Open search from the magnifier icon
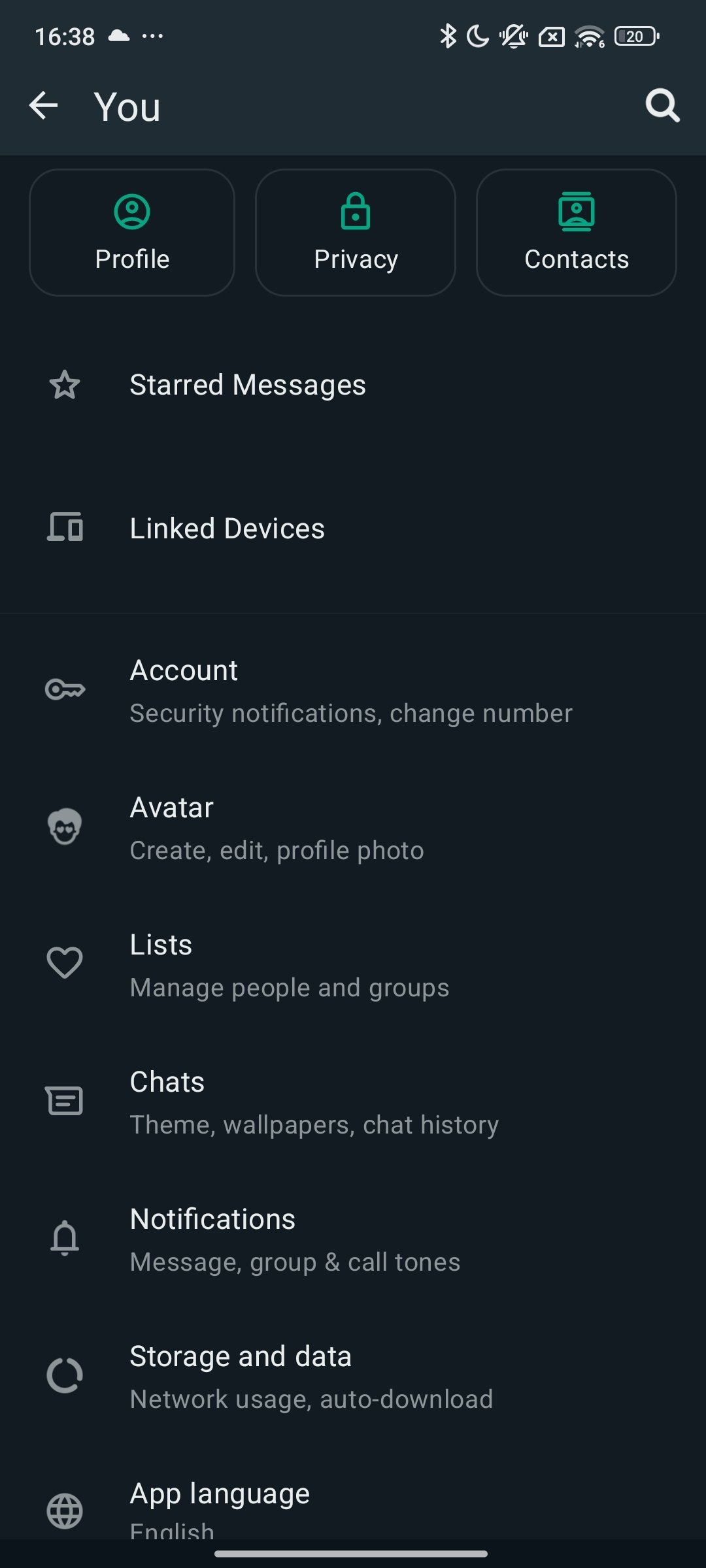706x1568 pixels. (x=662, y=106)
